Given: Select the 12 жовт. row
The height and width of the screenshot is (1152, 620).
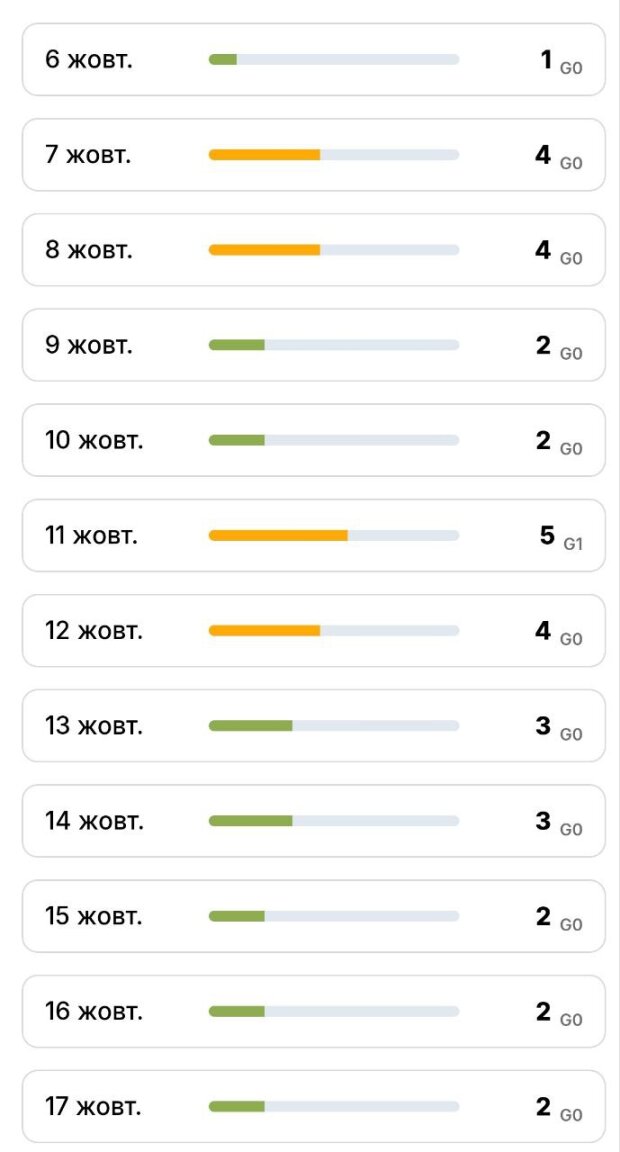Looking at the screenshot, I should [313, 631].
